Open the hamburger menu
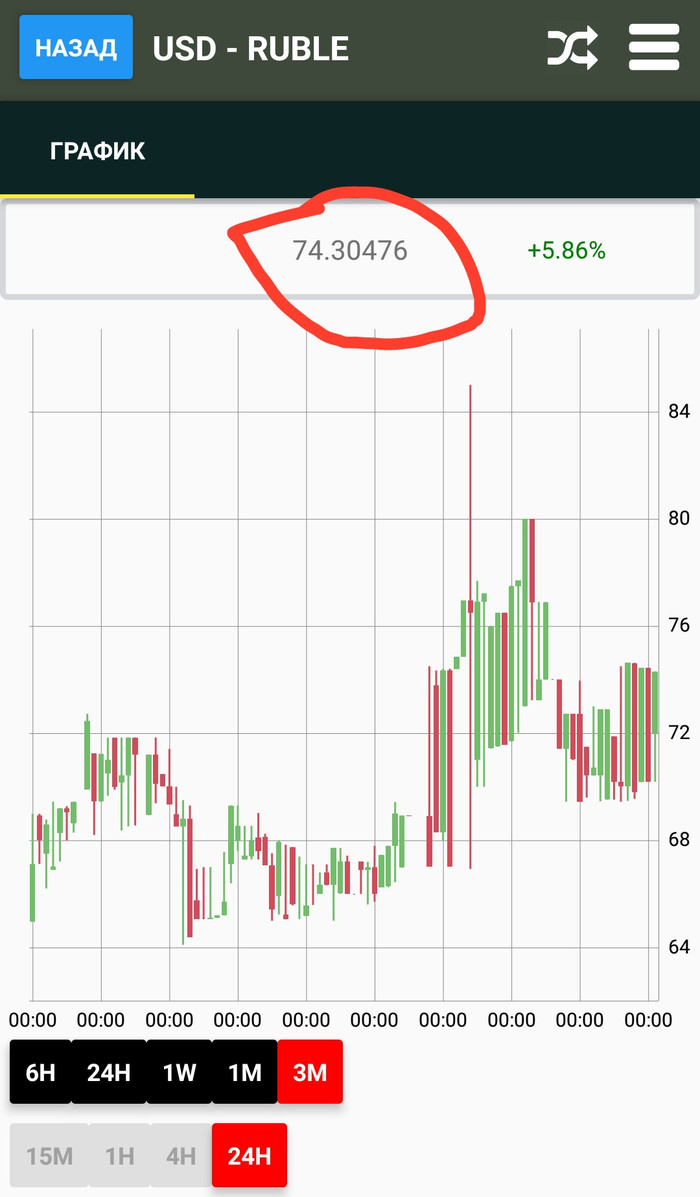Viewport: 700px width, 1197px height. [654, 47]
